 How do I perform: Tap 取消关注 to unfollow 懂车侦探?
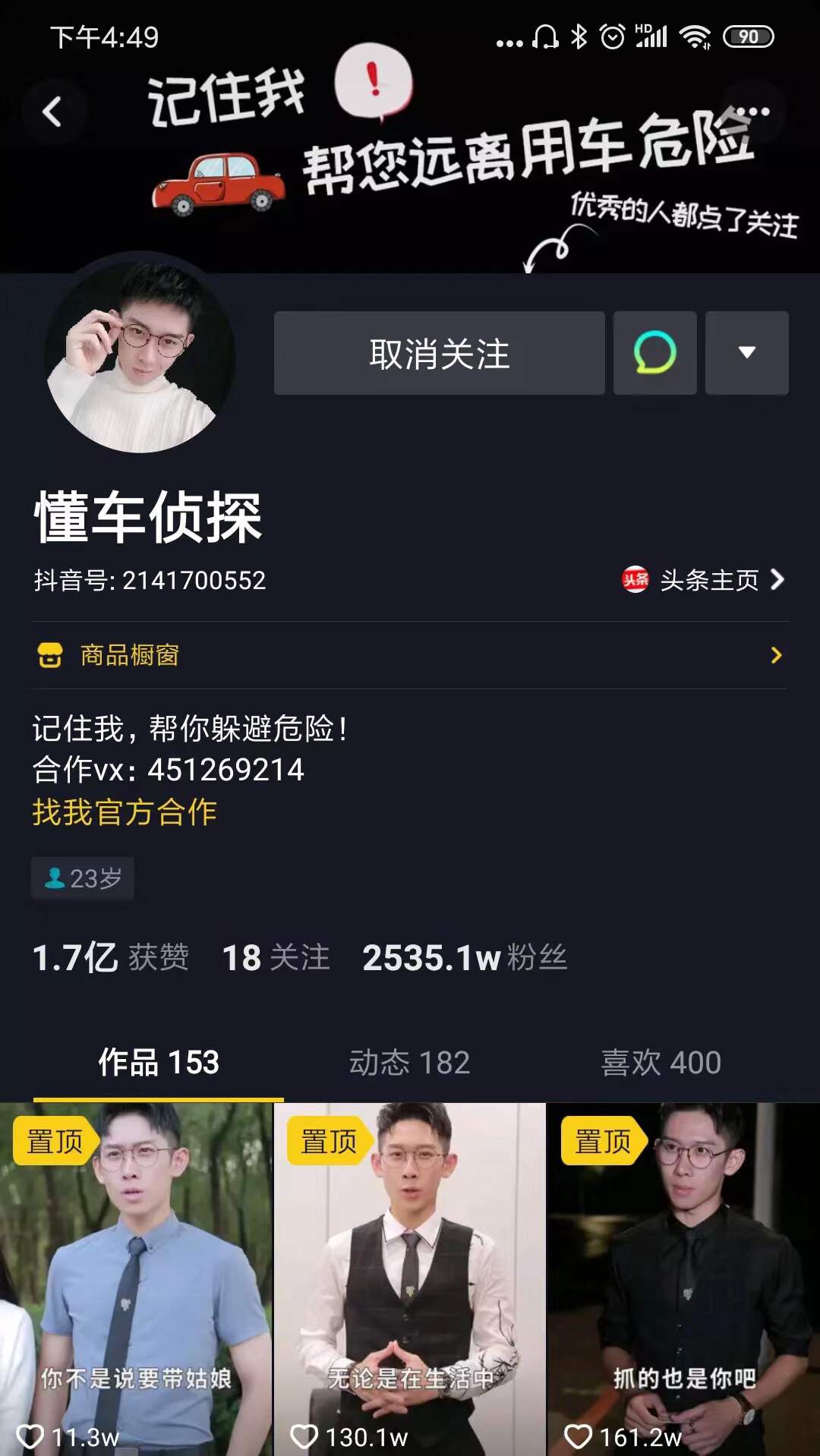(439, 353)
